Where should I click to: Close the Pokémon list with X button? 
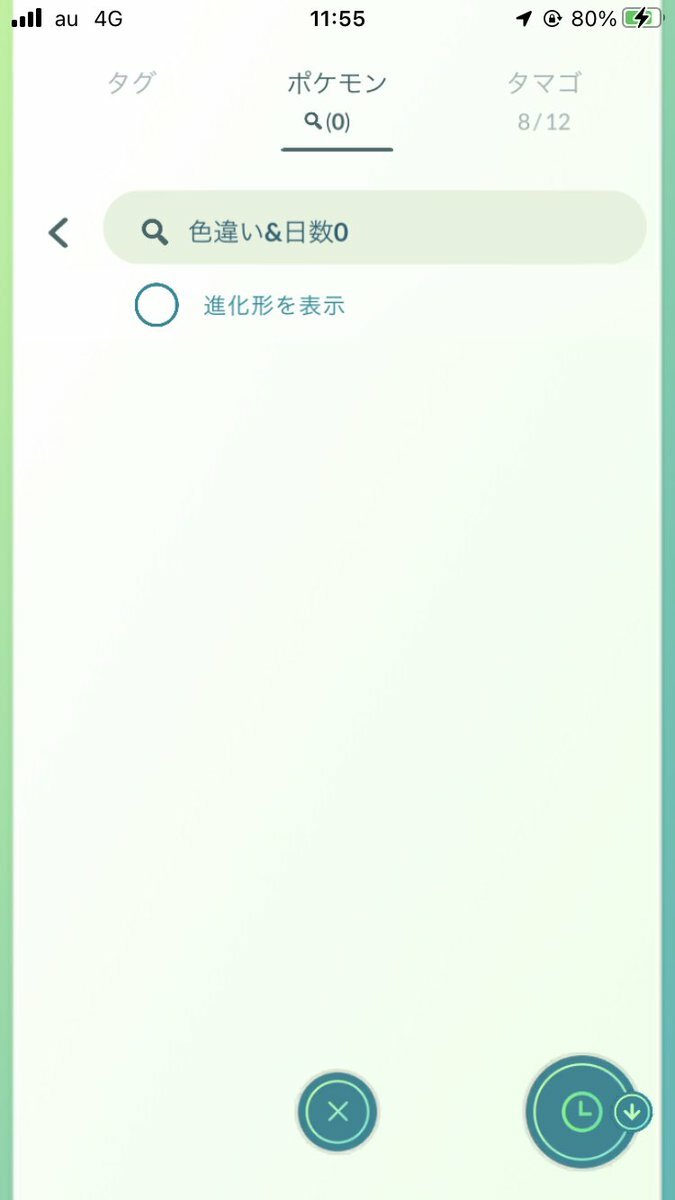coord(338,1111)
